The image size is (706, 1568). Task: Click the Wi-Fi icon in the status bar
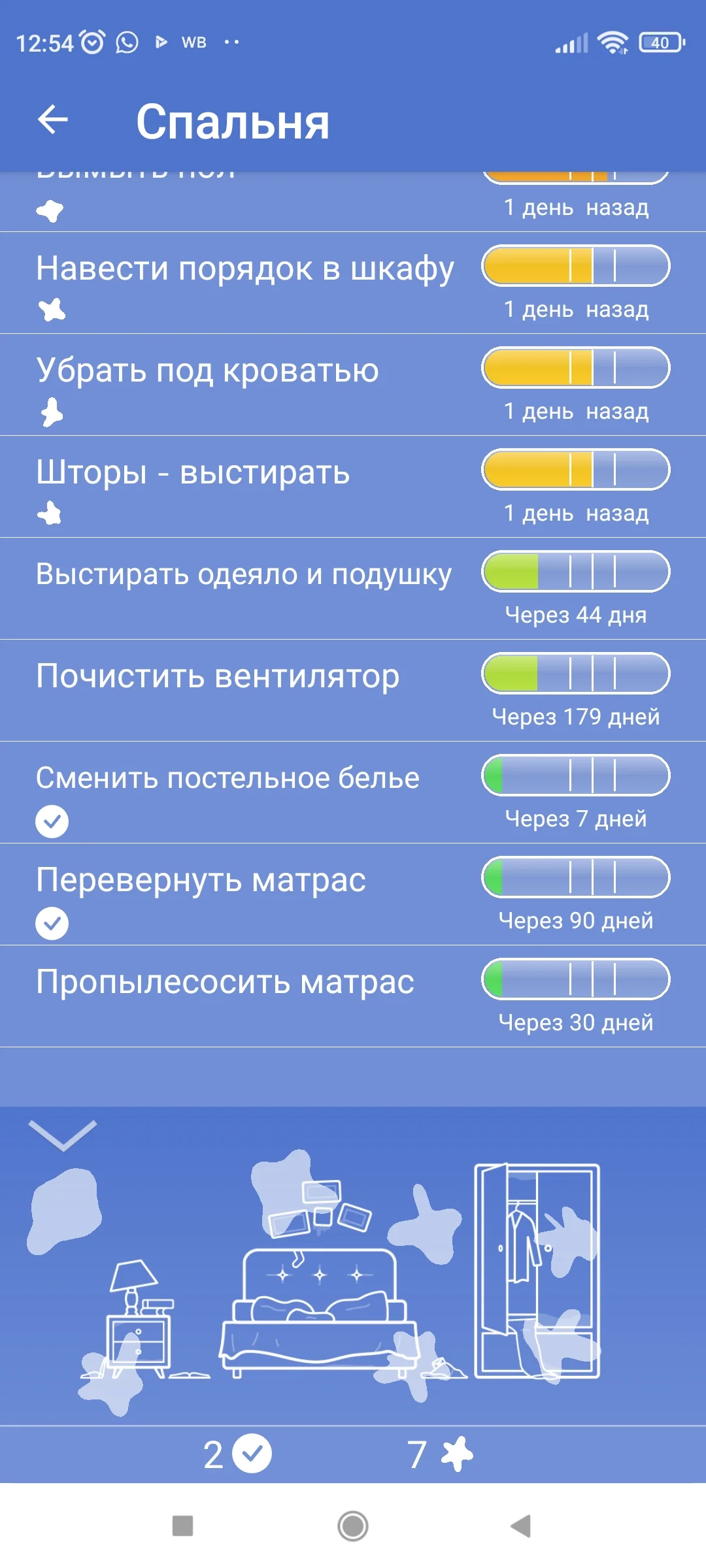click(x=611, y=41)
